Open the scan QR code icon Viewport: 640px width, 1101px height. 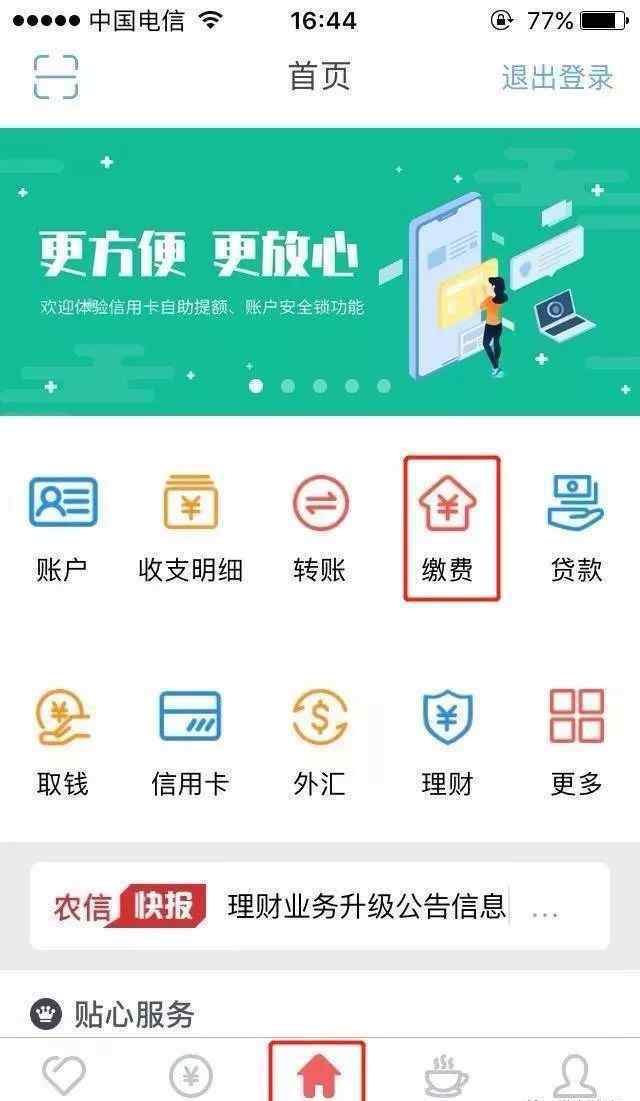coord(55,77)
